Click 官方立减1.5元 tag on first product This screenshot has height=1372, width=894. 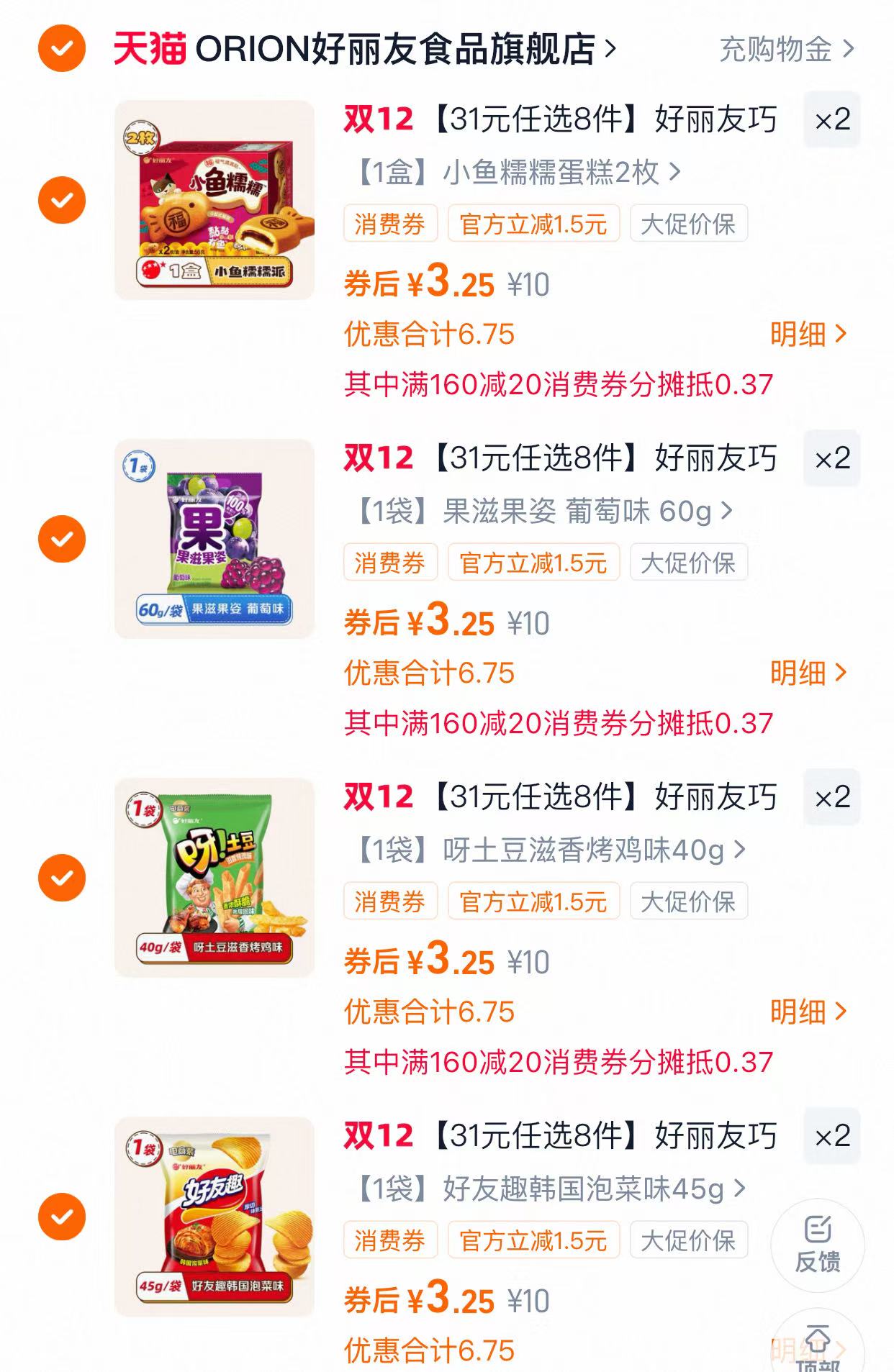536,223
